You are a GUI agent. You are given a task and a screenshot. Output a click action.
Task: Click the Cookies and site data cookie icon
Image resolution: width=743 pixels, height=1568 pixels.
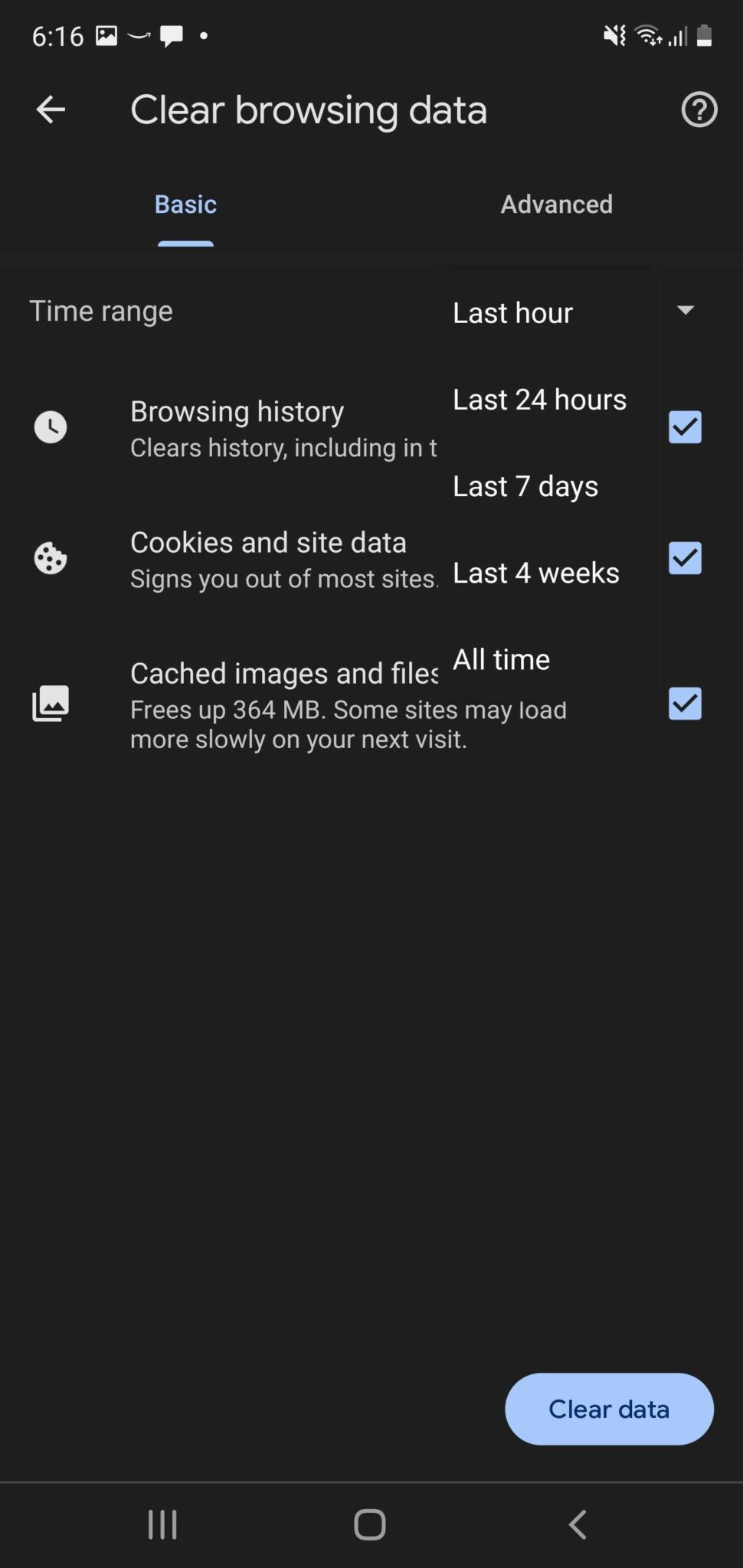pos(51,558)
